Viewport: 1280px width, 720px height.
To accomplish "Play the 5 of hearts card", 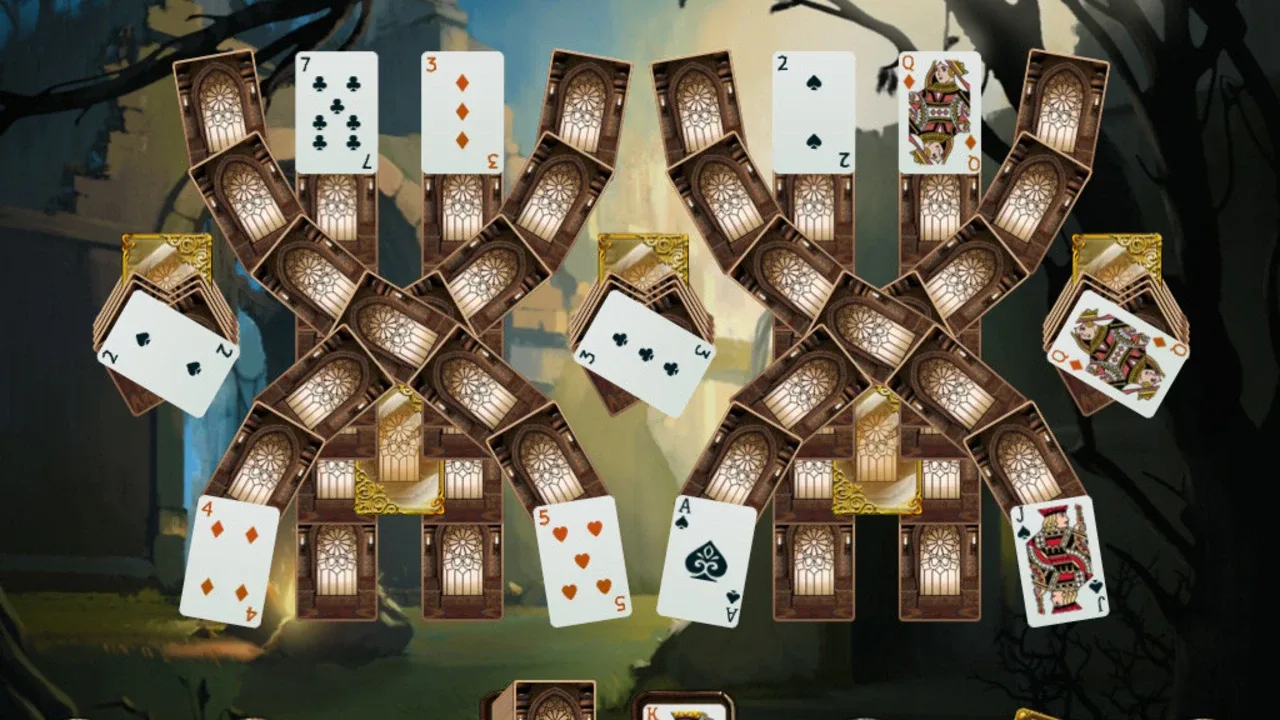I will point(582,561).
